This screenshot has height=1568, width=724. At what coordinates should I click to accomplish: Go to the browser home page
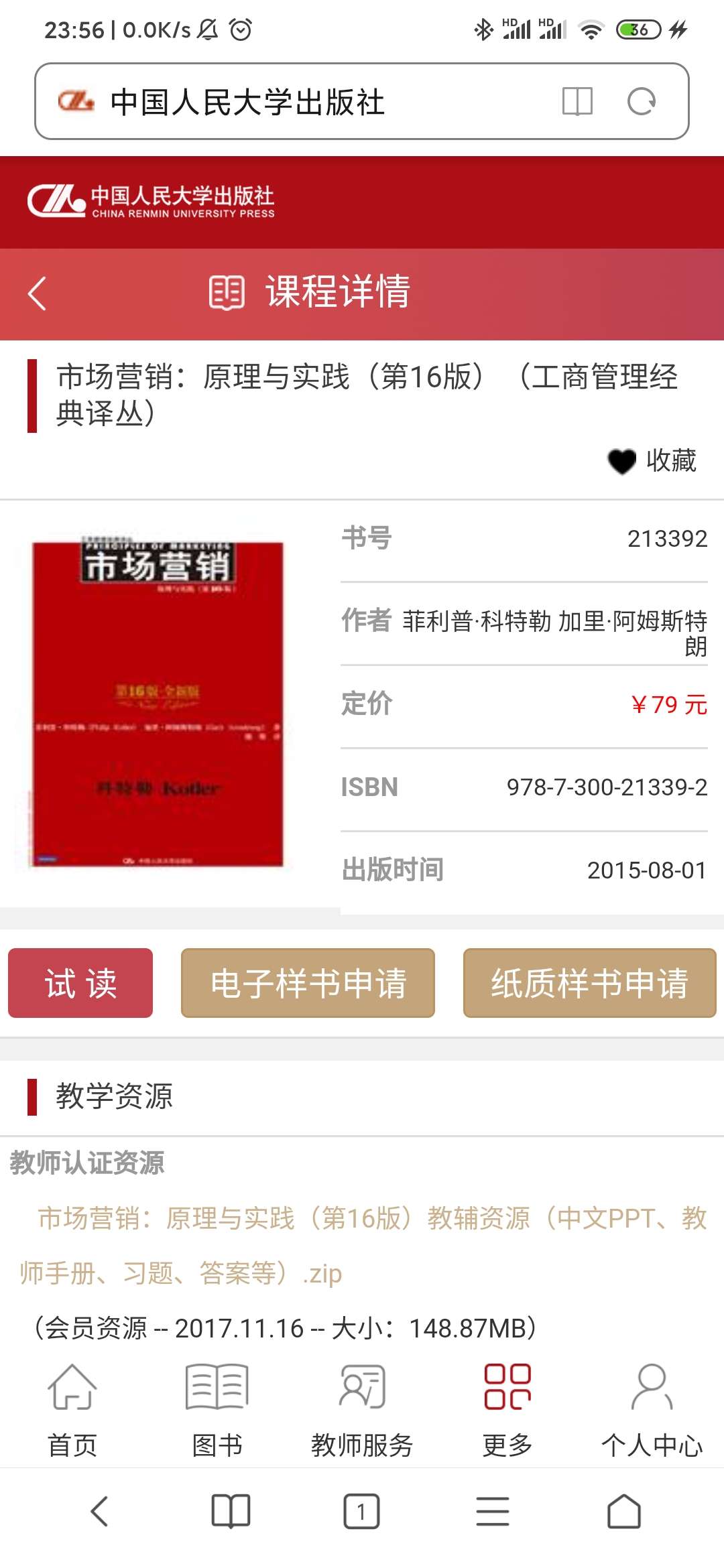(x=624, y=1512)
